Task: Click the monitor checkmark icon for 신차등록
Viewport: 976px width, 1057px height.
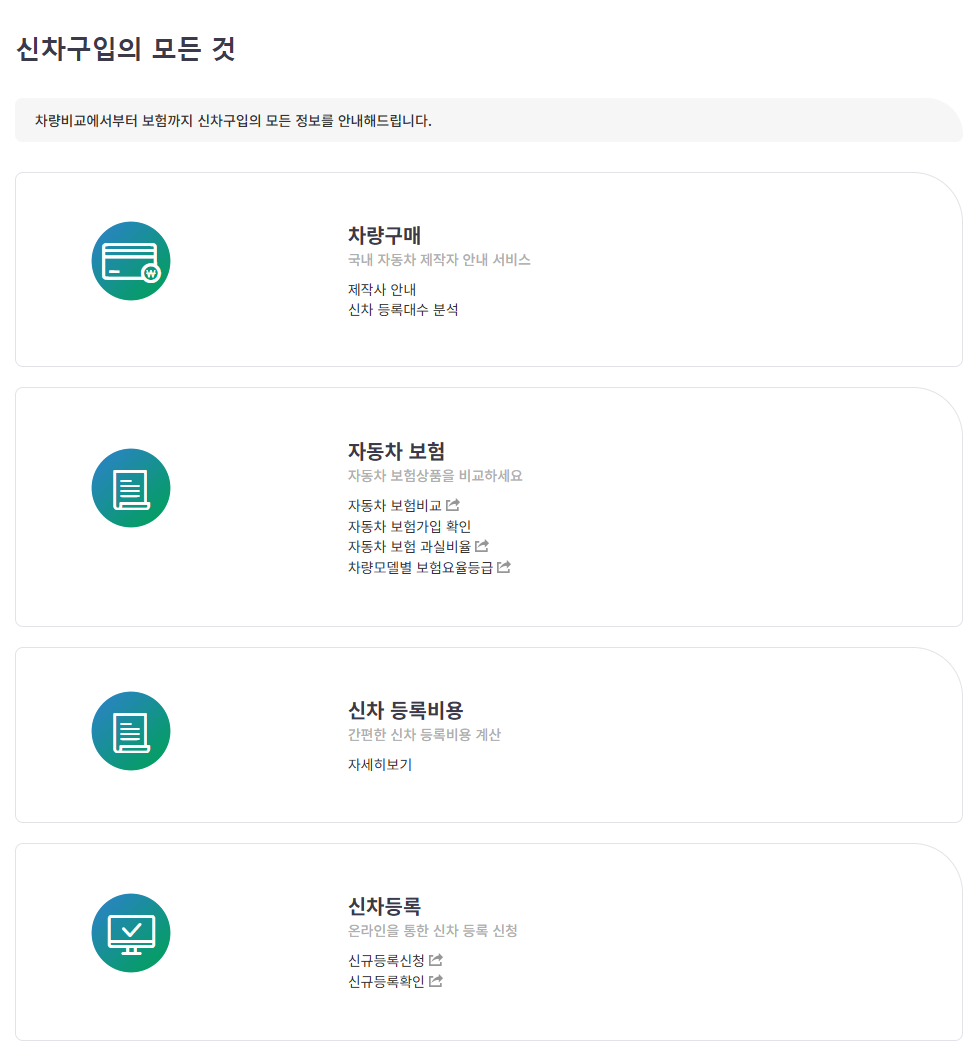Action: click(131, 932)
